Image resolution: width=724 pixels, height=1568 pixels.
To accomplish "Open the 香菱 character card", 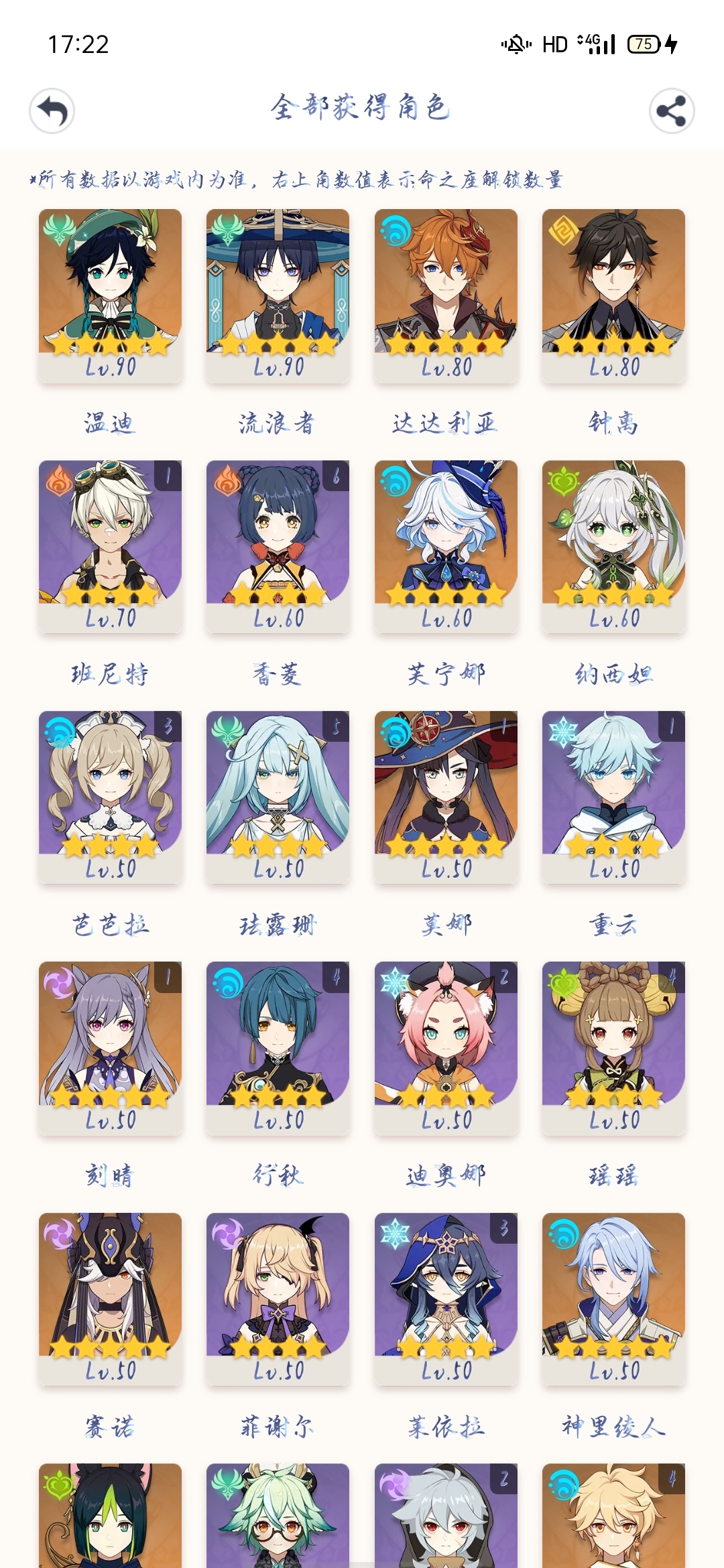I will click(278, 546).
